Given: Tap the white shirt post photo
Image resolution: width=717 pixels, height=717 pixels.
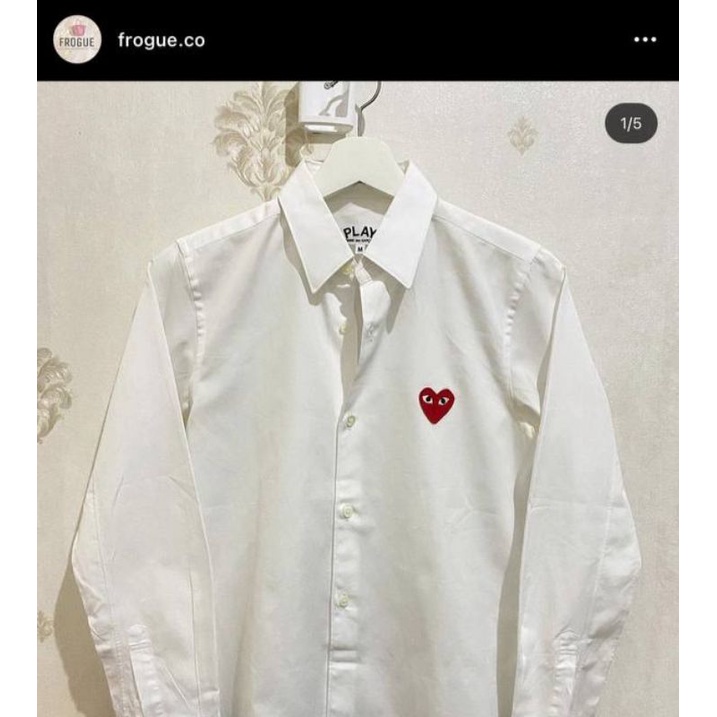Looking at the screenshot, I should pos(358,400).
